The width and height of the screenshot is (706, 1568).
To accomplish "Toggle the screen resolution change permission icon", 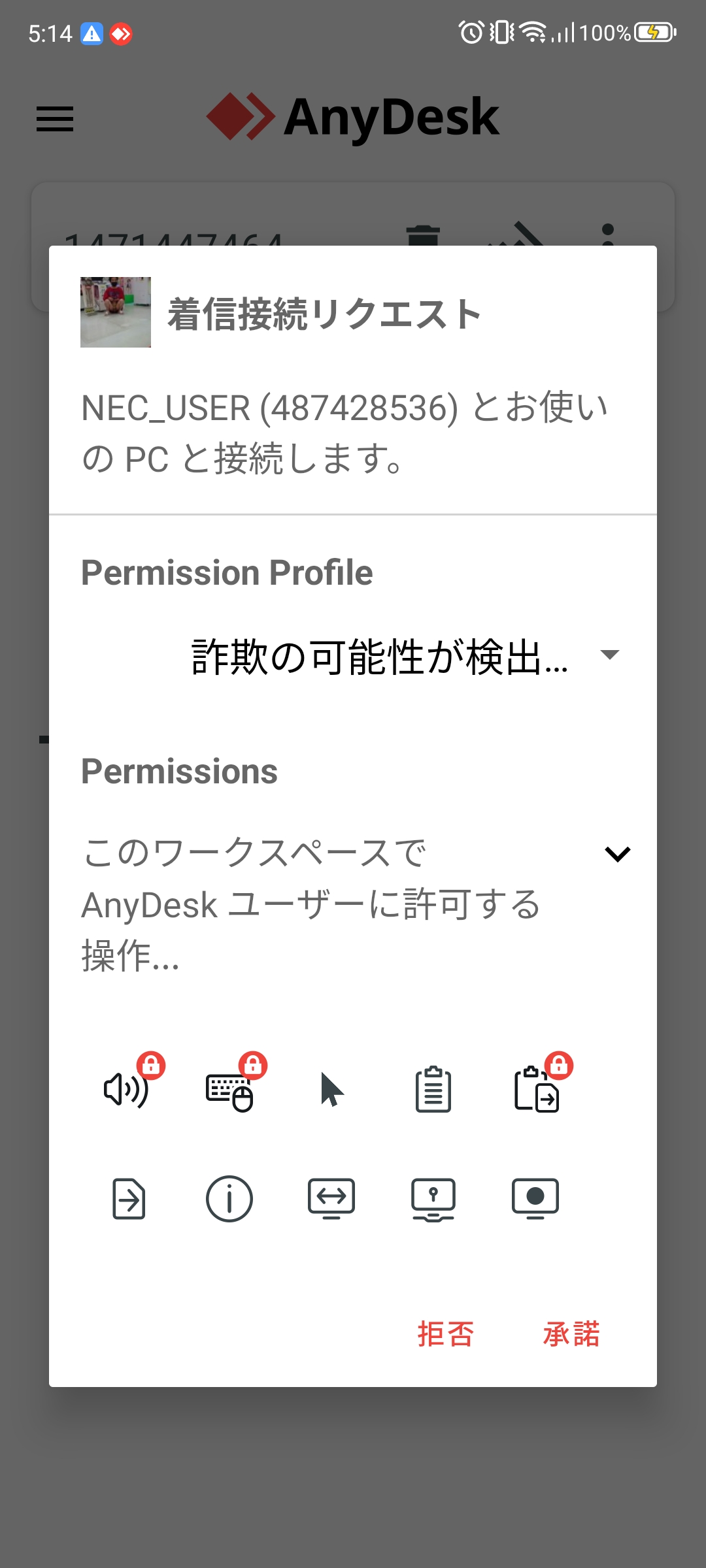I will tap(332, 1198).
